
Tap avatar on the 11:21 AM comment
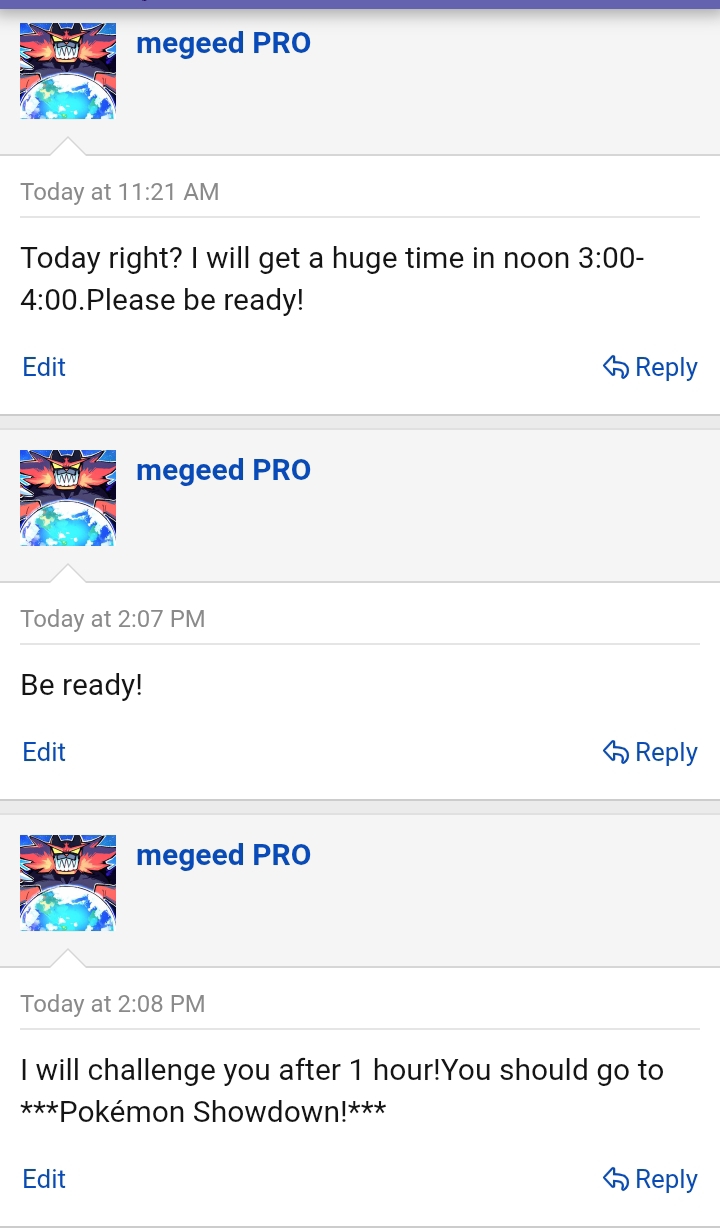pos(68,72)
